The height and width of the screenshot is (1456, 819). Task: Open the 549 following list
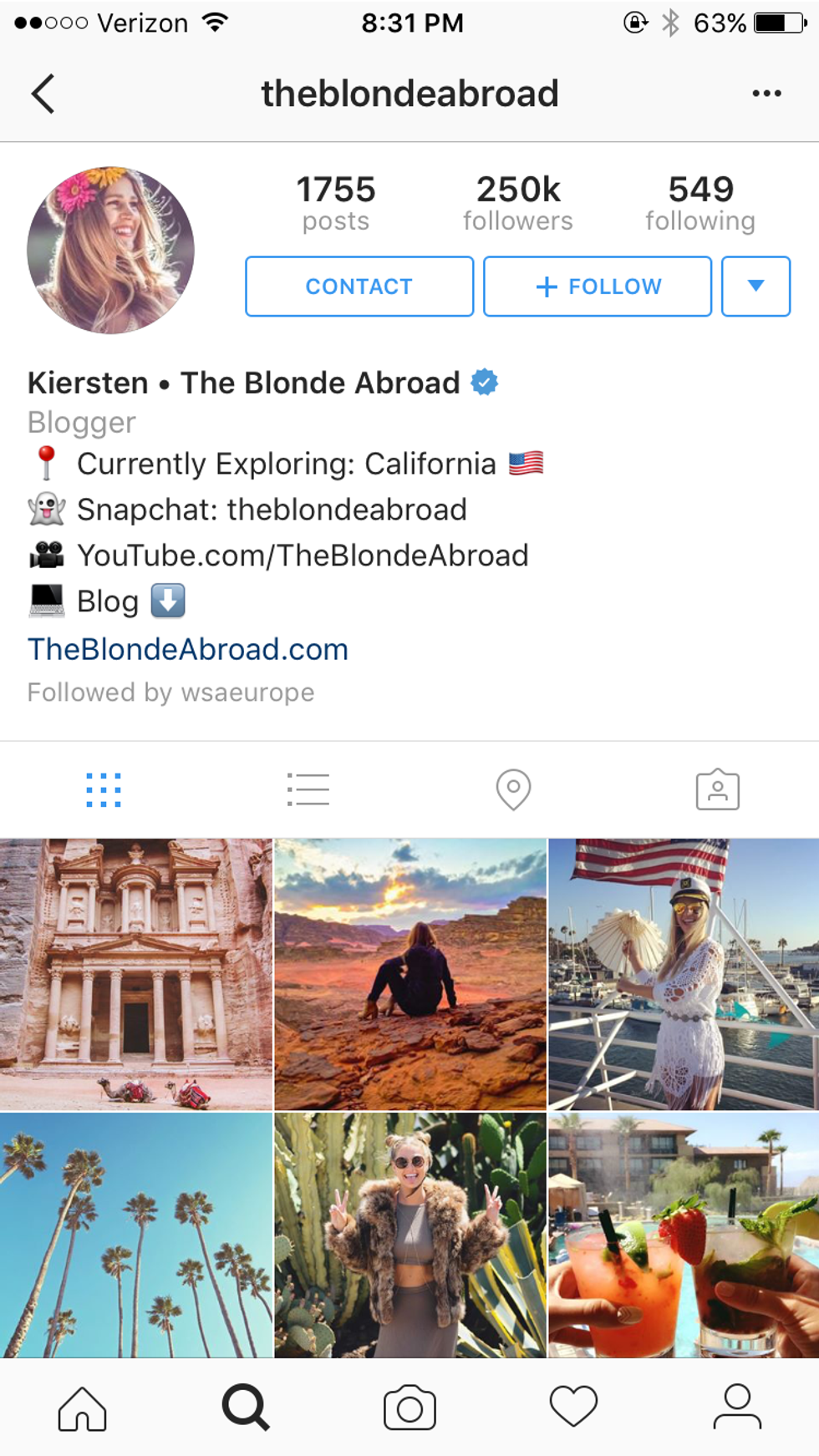[700, 203]
